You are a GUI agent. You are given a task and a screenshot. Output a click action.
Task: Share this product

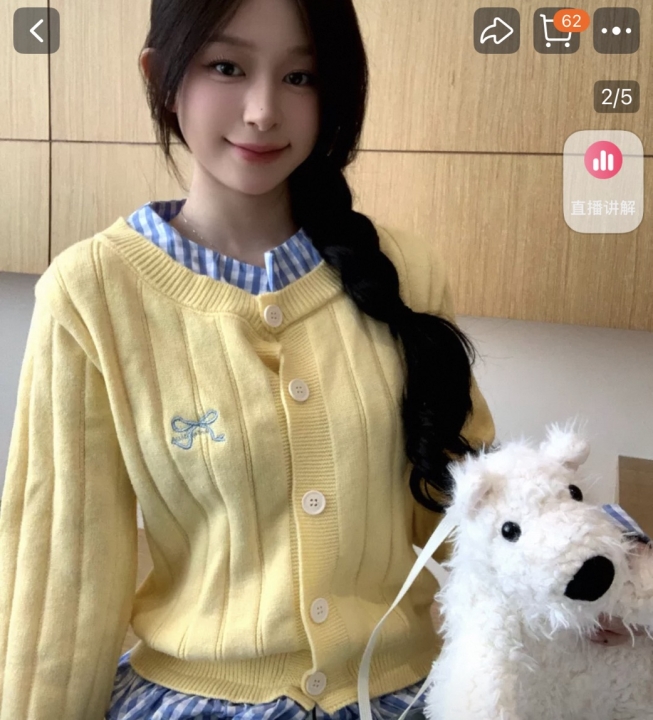click(x=496, y=31)
